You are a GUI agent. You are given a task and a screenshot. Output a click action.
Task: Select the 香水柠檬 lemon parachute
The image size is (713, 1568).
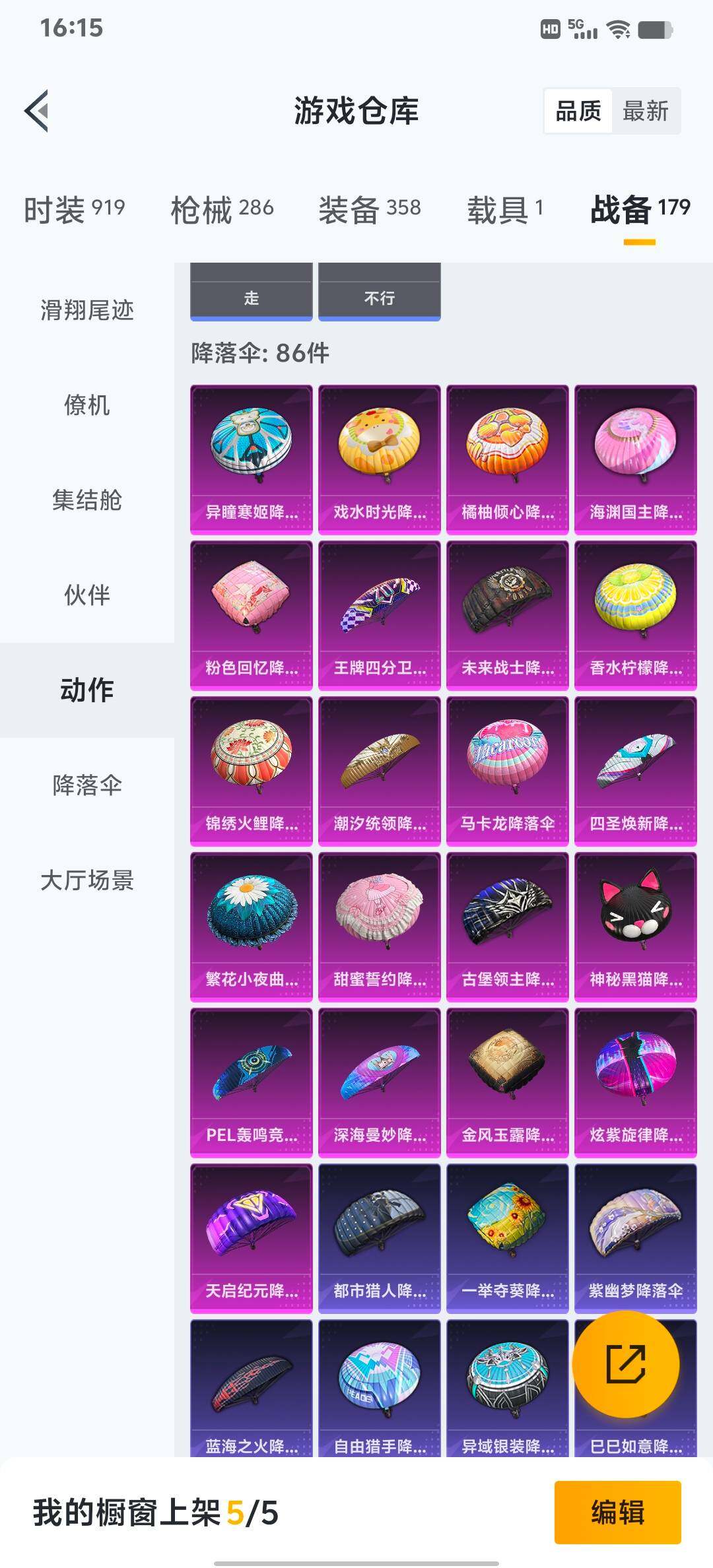point(634,610)
